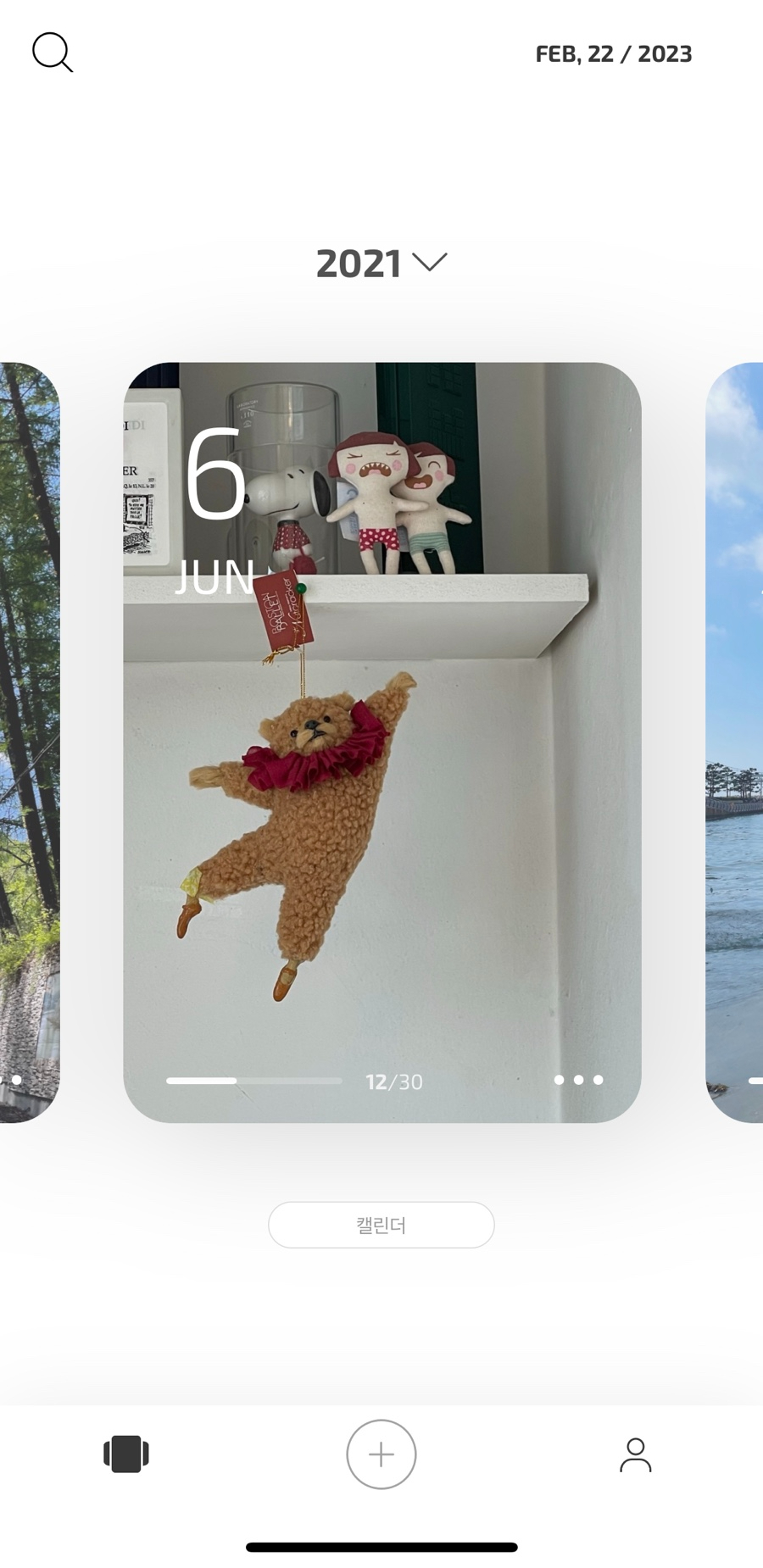Viewport: 763px width, 1568px height.
Task: Open the search magnifier icon
Action: tap(53, 53)
